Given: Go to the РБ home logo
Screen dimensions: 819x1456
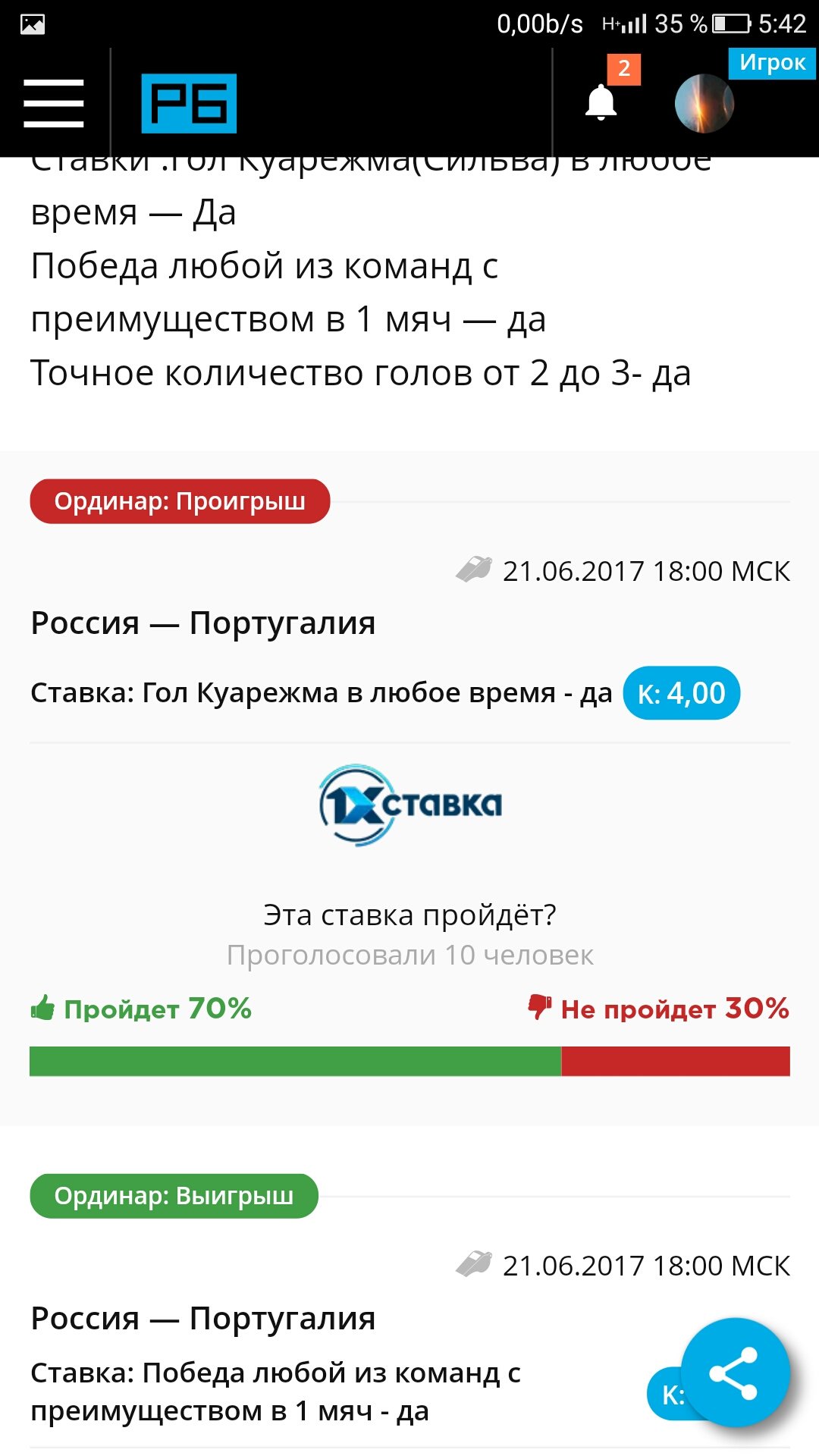Looking at the screenshot, I should pos(189,103).
